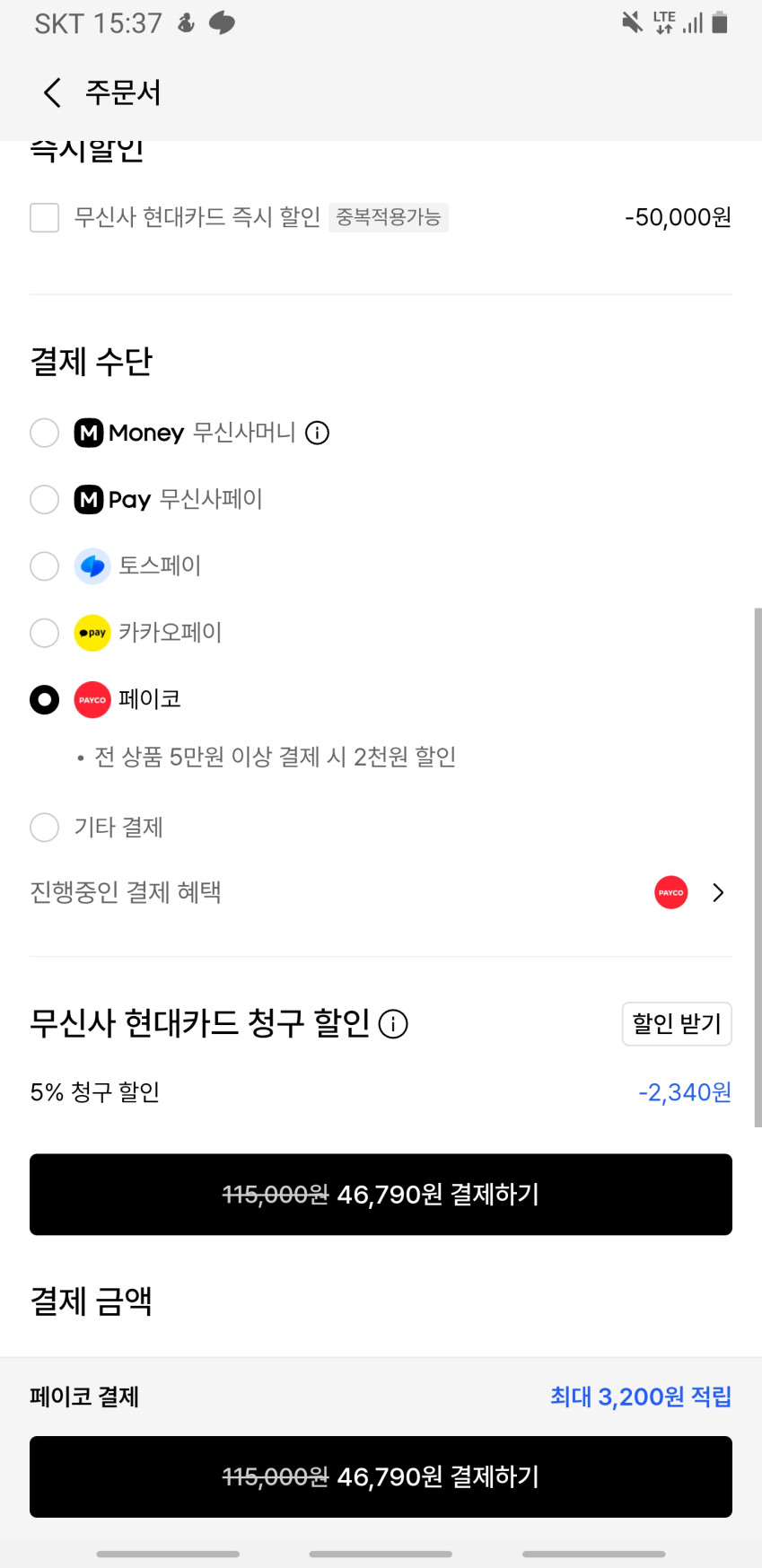Open info icon next to 무신사머니

click(317, 433)
